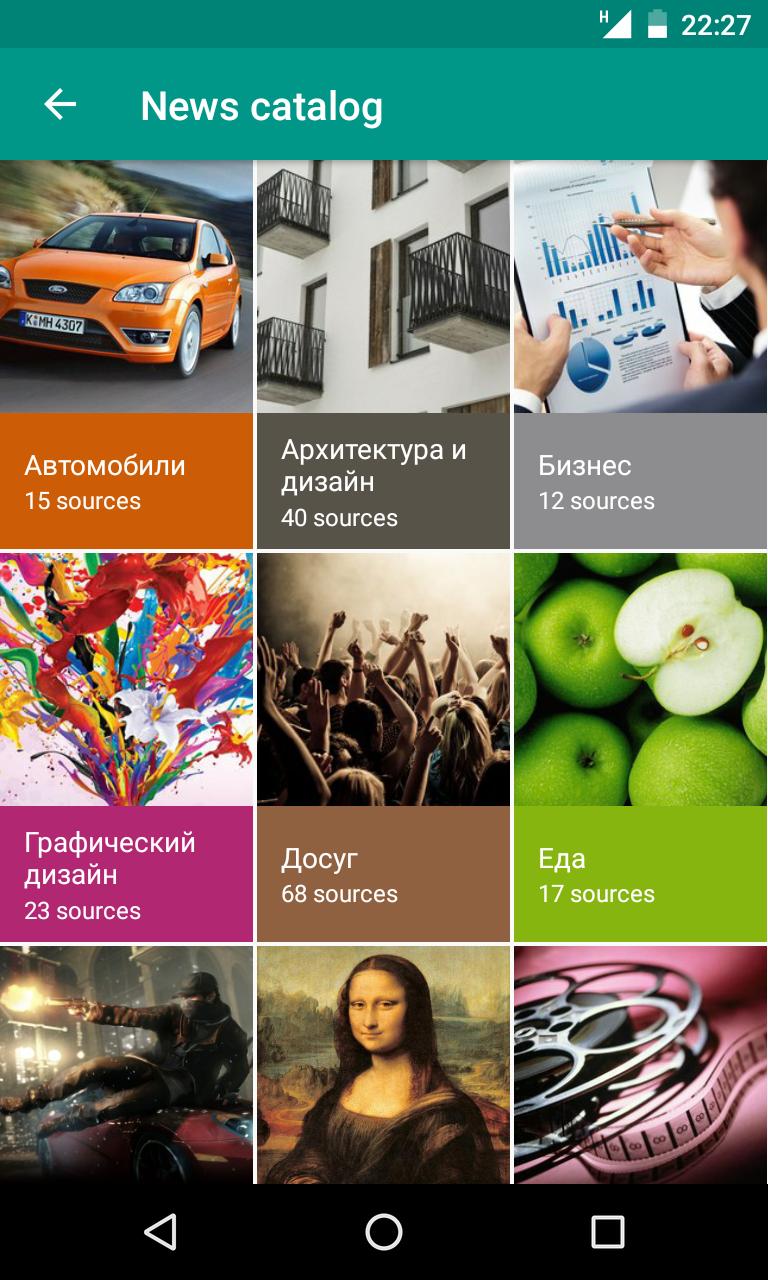This screenshot has height=1280, width=768.
Task: Open the tile with the gunman image
Action: [126, 1065]
